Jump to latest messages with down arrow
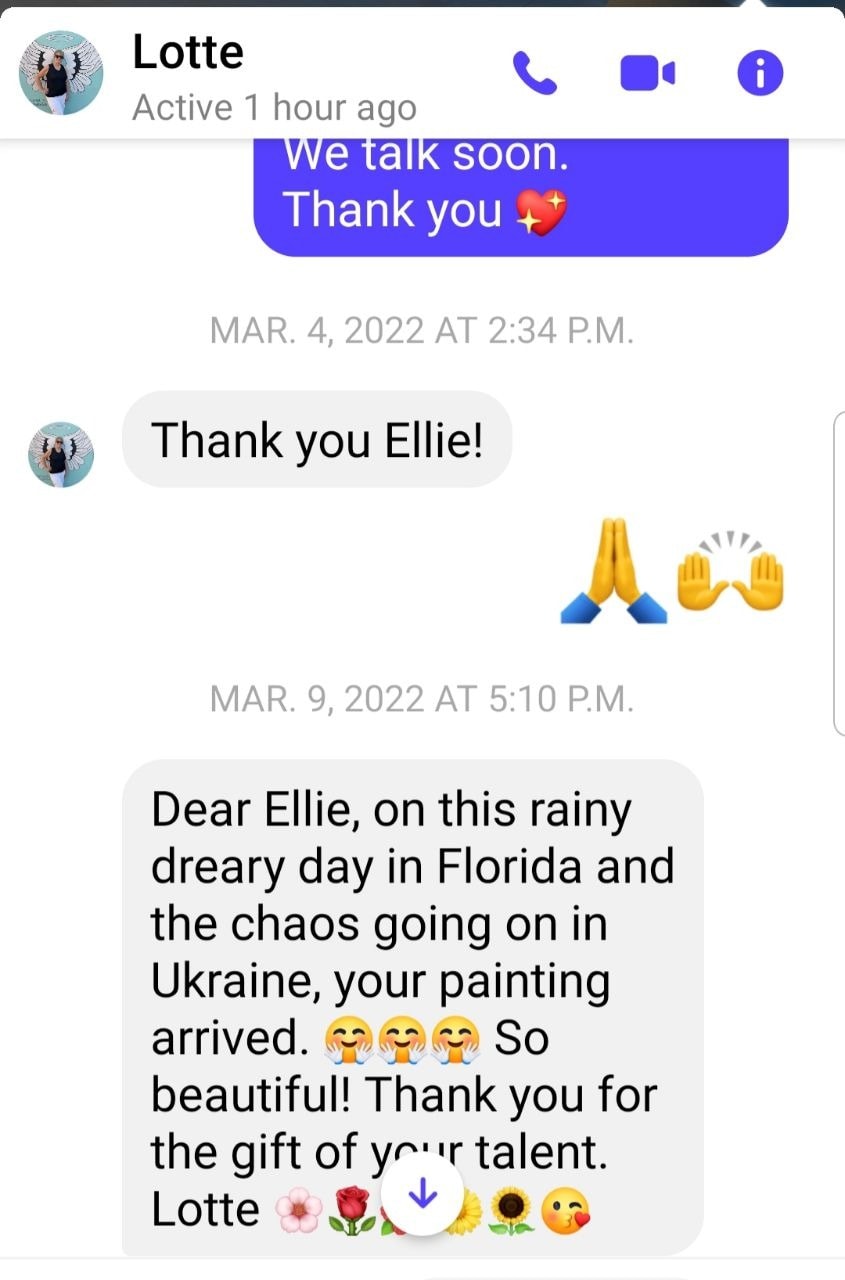This screenshot has width=845, height=1280. click(423, 1194)
